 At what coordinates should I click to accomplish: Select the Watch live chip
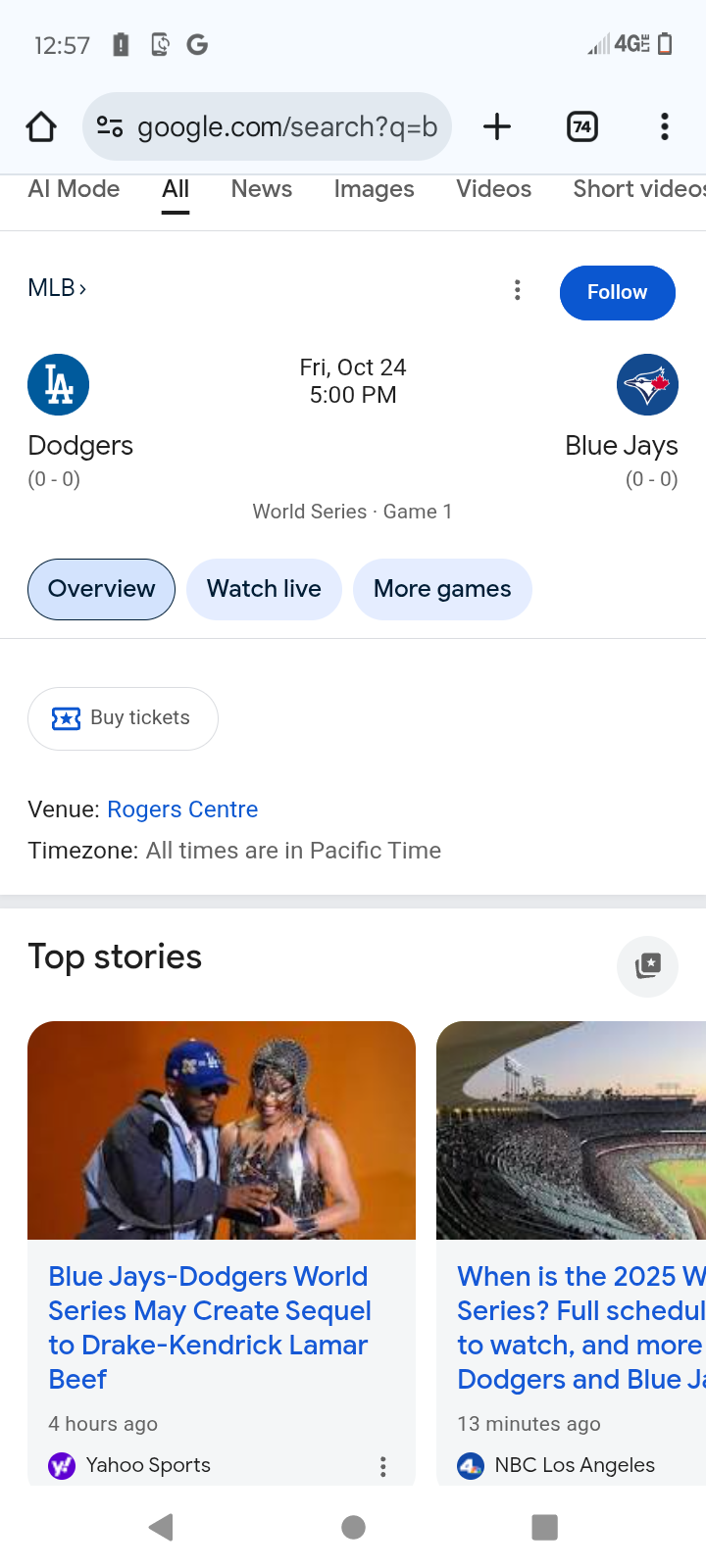click(264, 589)
